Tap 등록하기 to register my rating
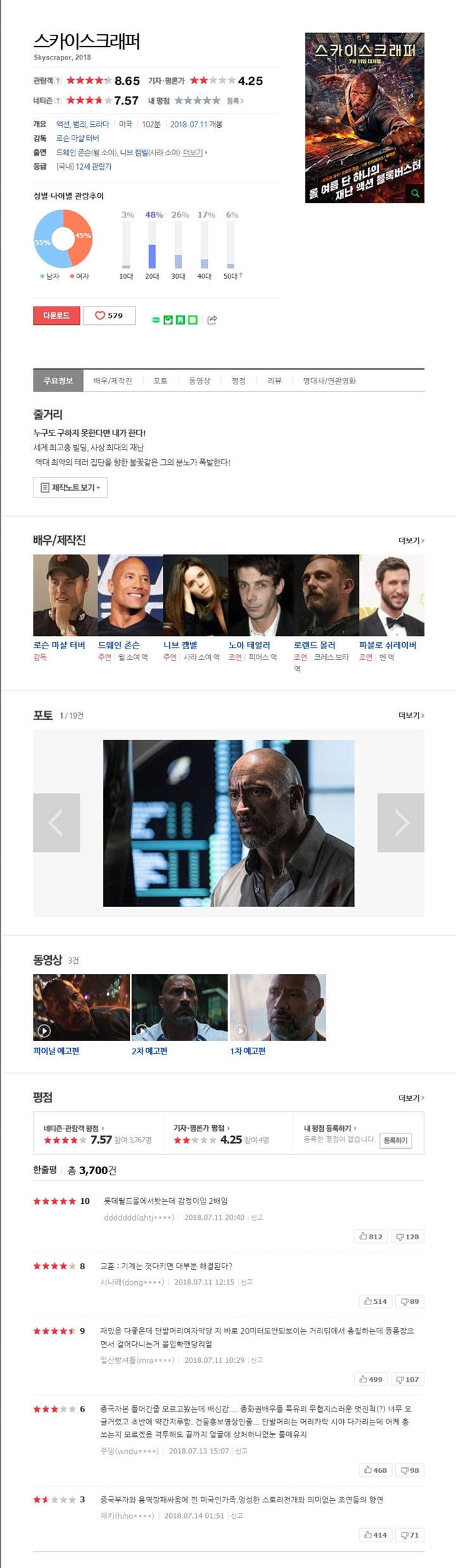Screen dimensions: 456x1568 point(396,1140)
